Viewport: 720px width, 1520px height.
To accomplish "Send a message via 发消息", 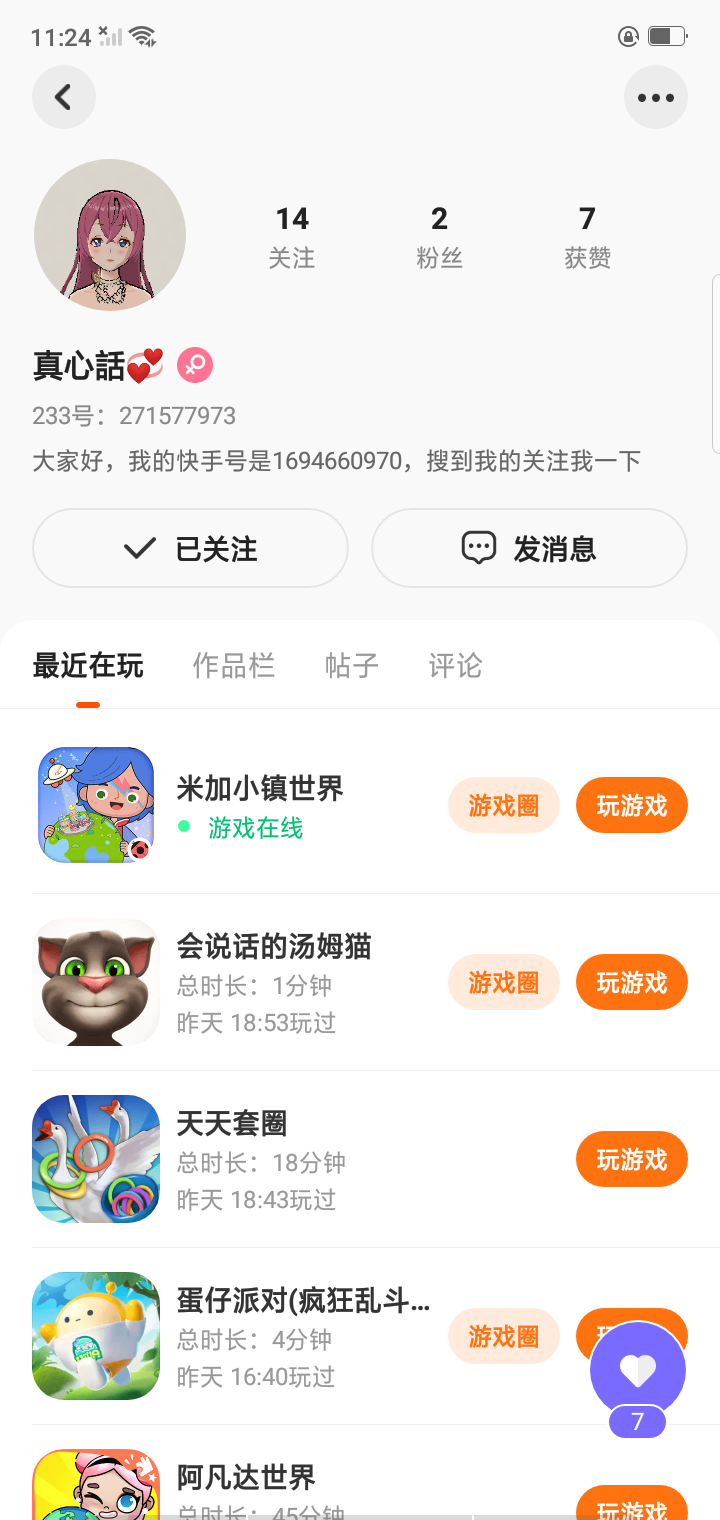I will click(x=529, y=548).
